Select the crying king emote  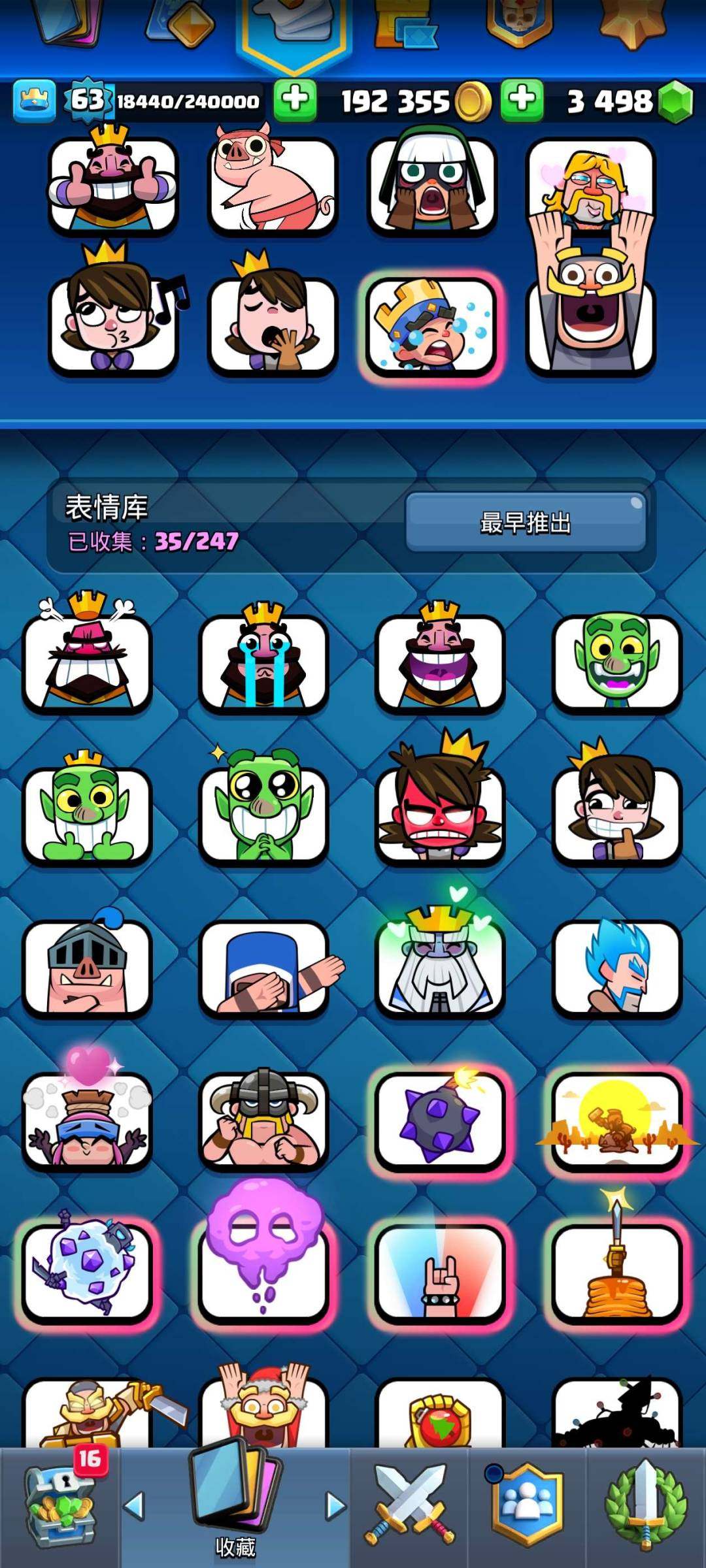tap(264, 657)
